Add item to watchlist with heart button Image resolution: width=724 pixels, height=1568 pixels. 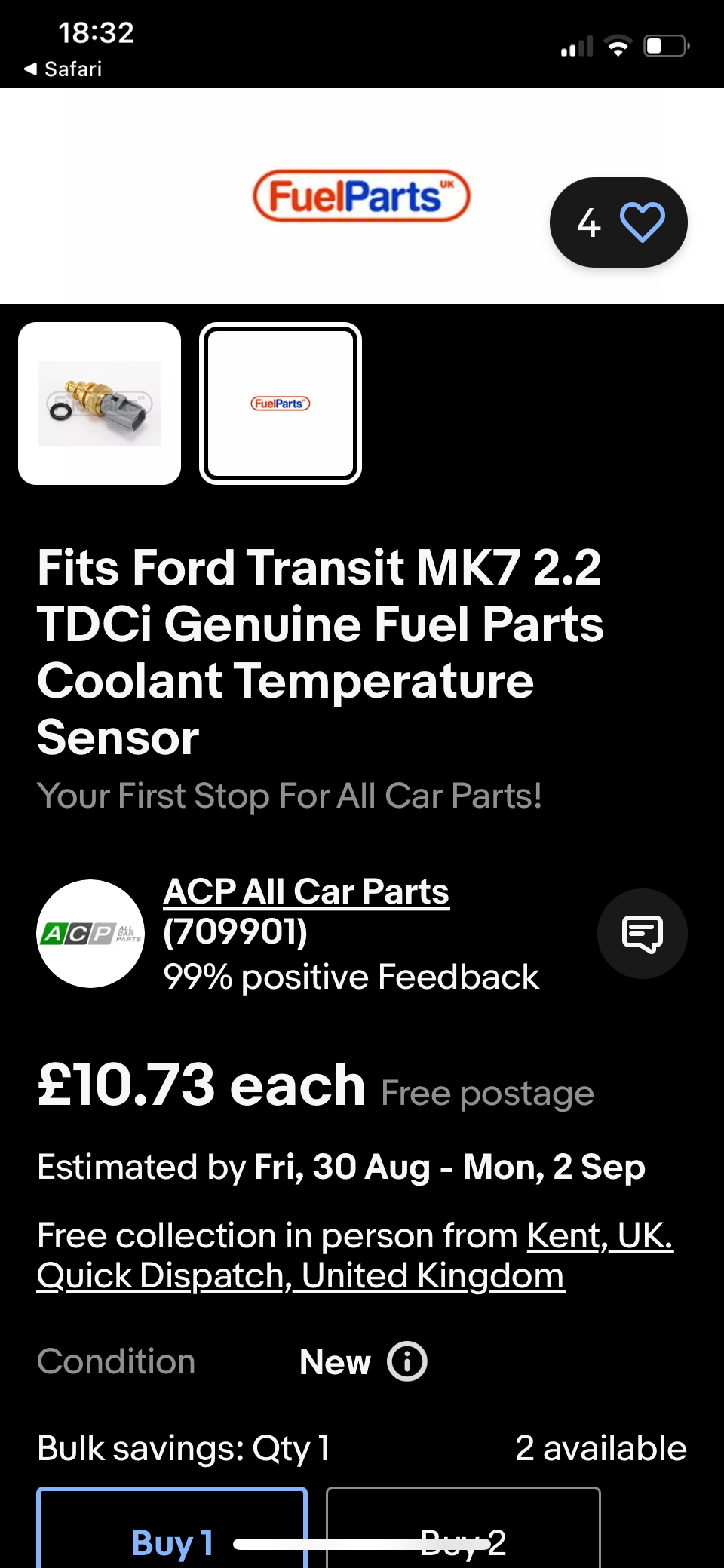tap(641, 222)
